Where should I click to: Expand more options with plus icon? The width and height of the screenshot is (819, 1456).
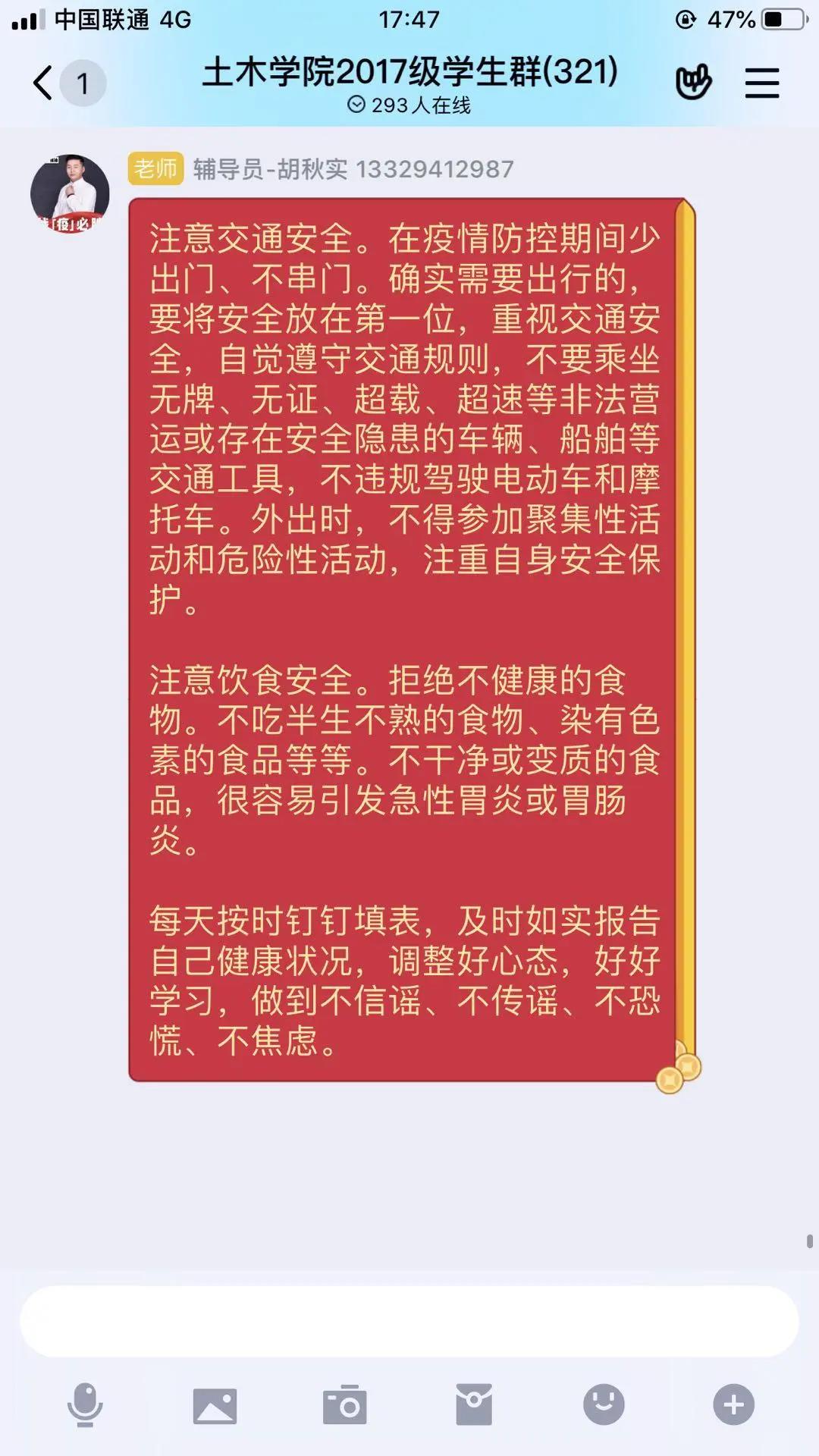tap(733, 1404)
